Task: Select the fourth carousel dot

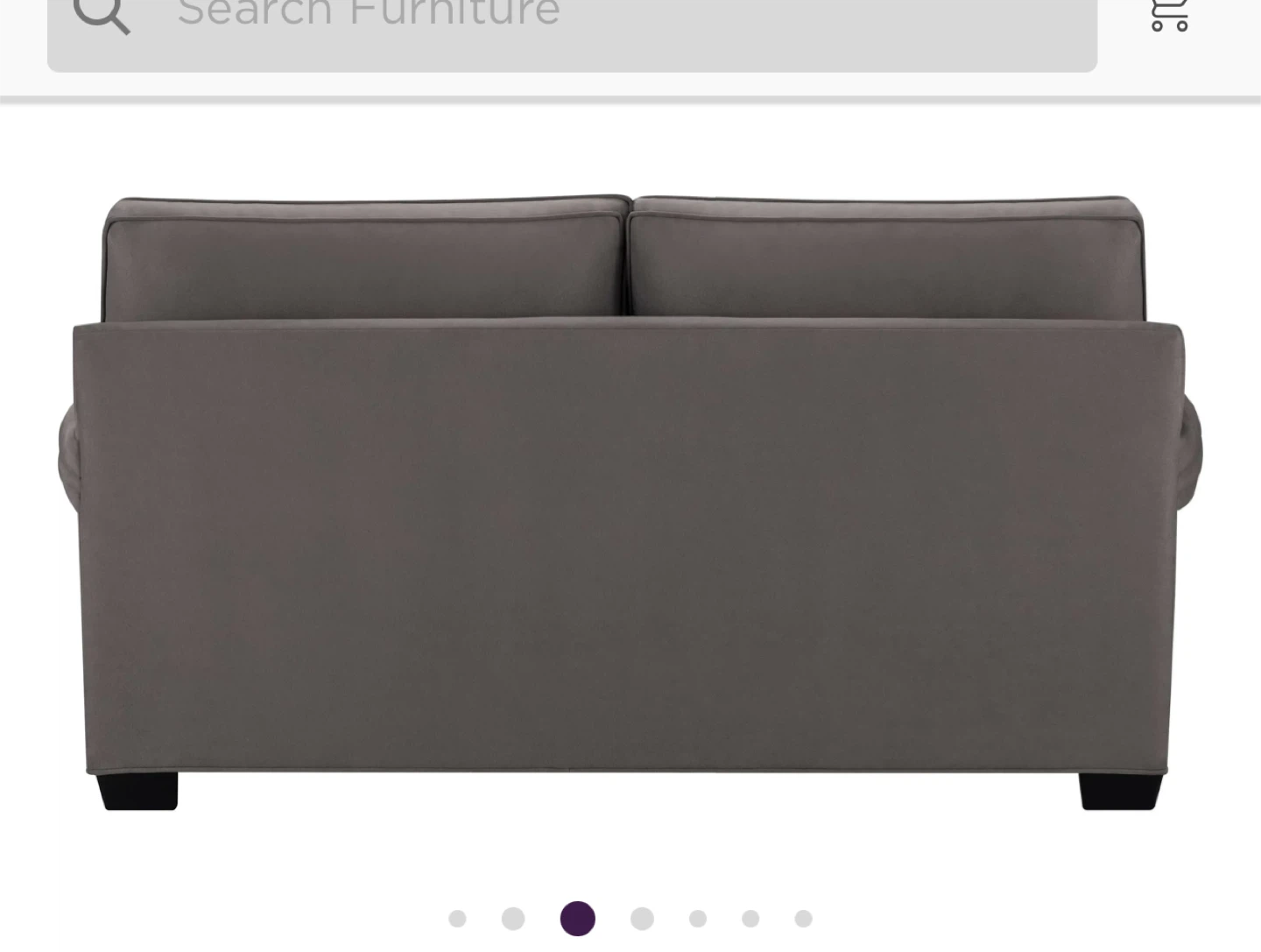Action: tap(642, 919)
